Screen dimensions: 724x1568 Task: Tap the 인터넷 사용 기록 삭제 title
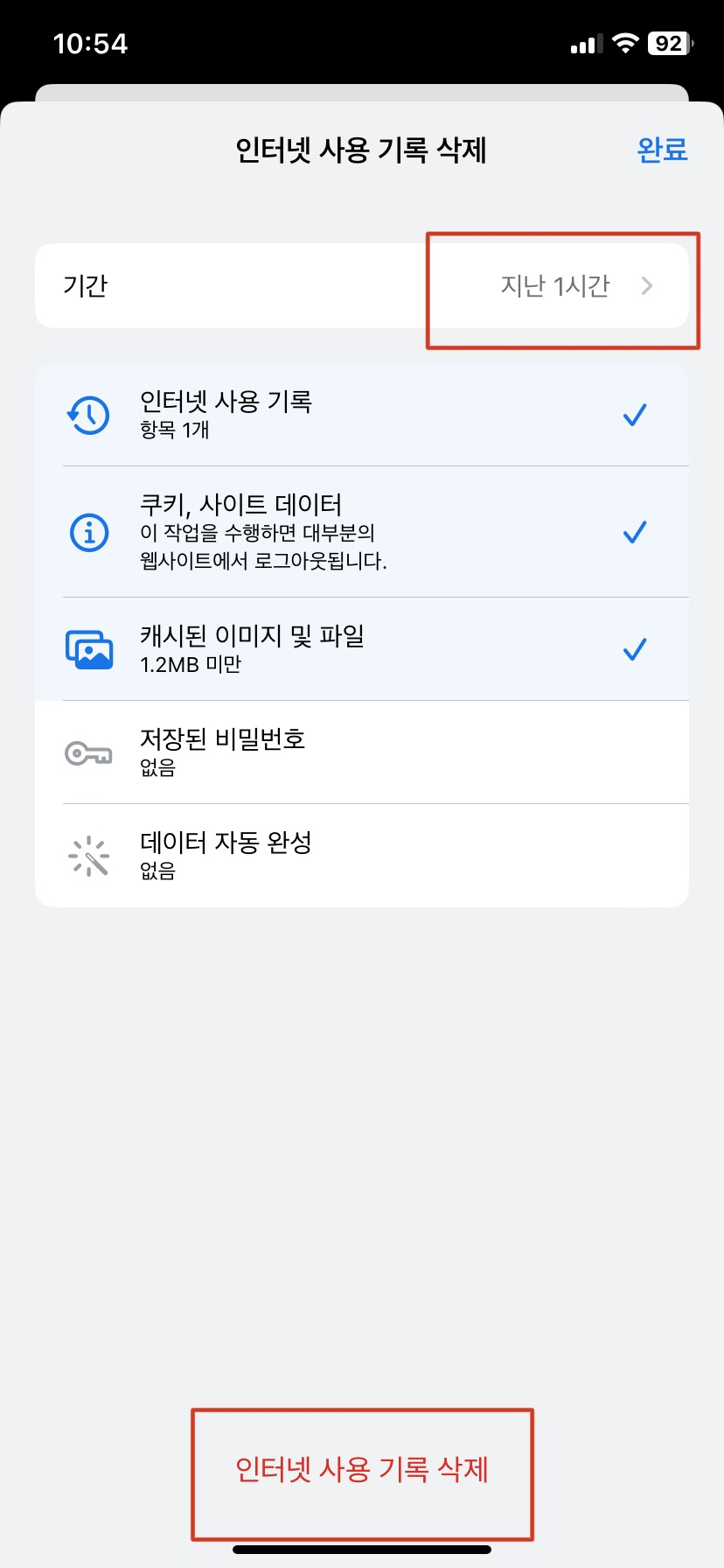coord(362,150)
